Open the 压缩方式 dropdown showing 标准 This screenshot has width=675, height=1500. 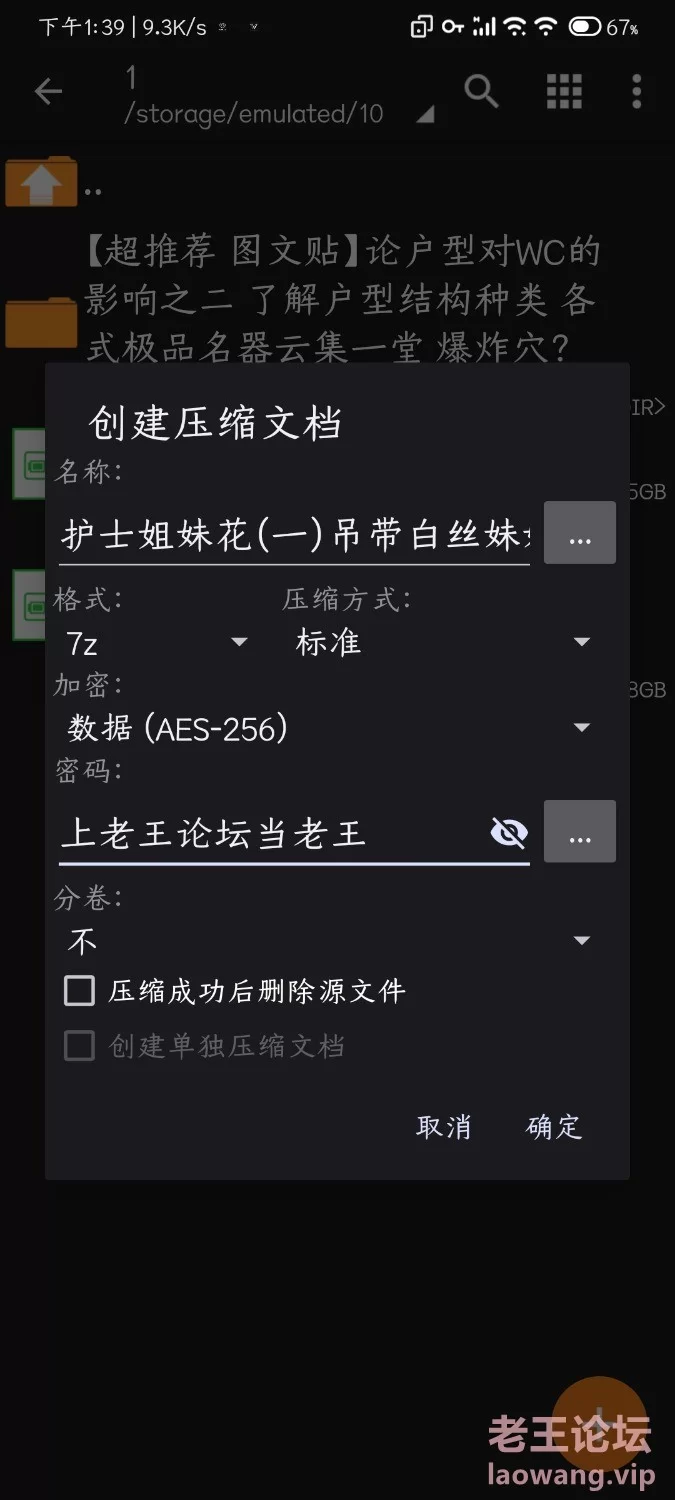click(442, 642)
